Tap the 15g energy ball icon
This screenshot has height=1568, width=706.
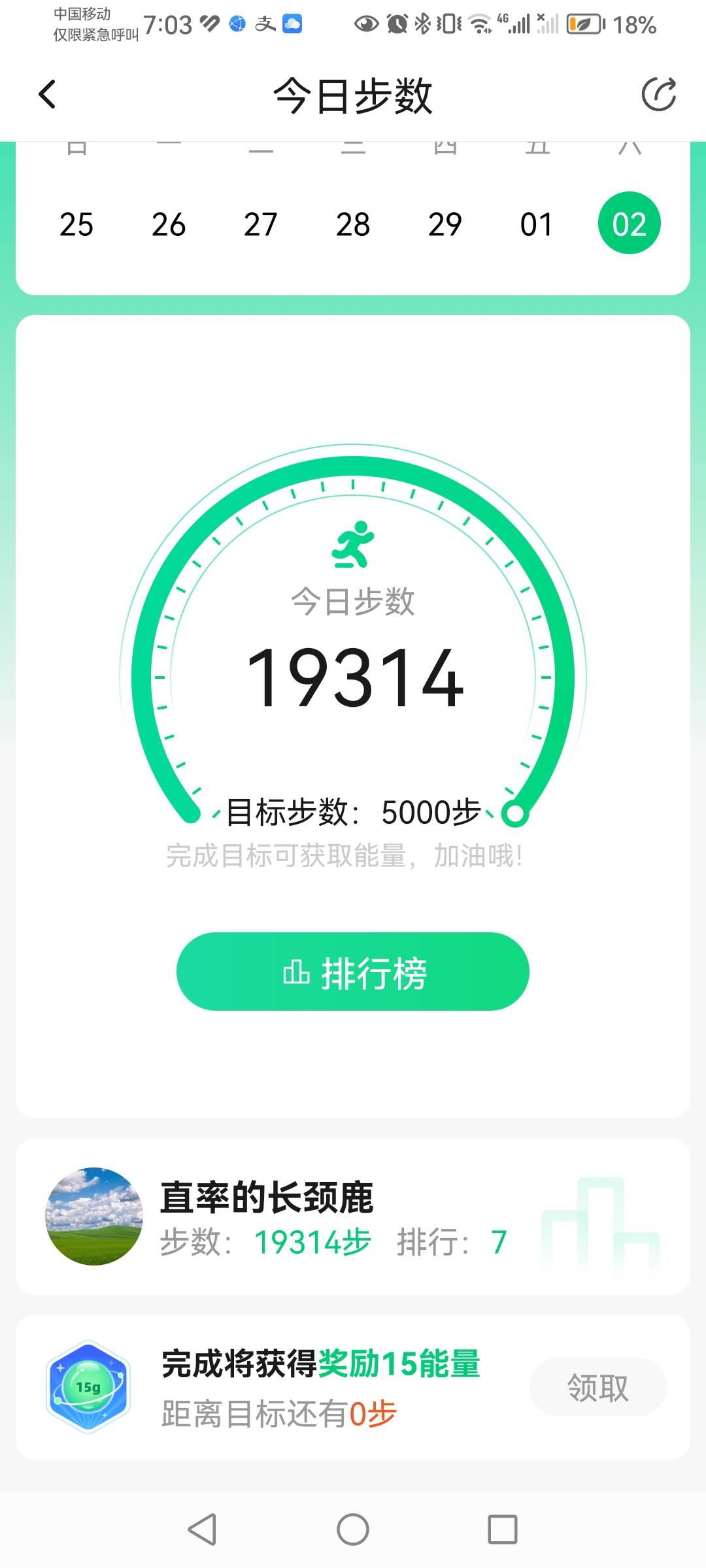pyautogui.click(x=88, y=1388)
